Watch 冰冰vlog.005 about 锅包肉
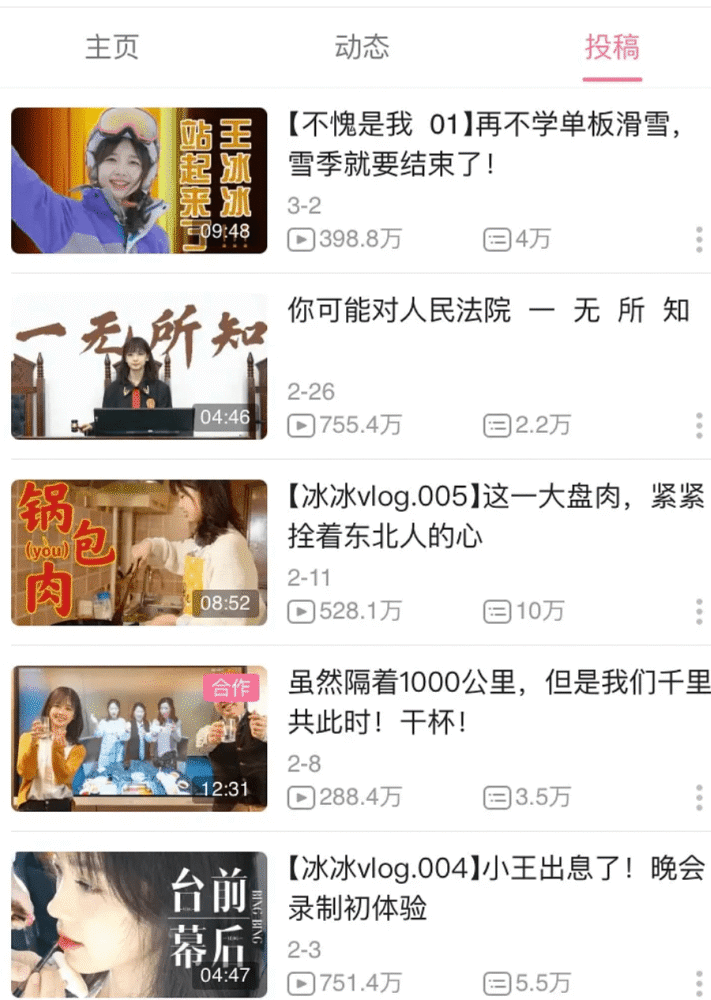Viewport: 711px width, 1000px height. (139, 552)
